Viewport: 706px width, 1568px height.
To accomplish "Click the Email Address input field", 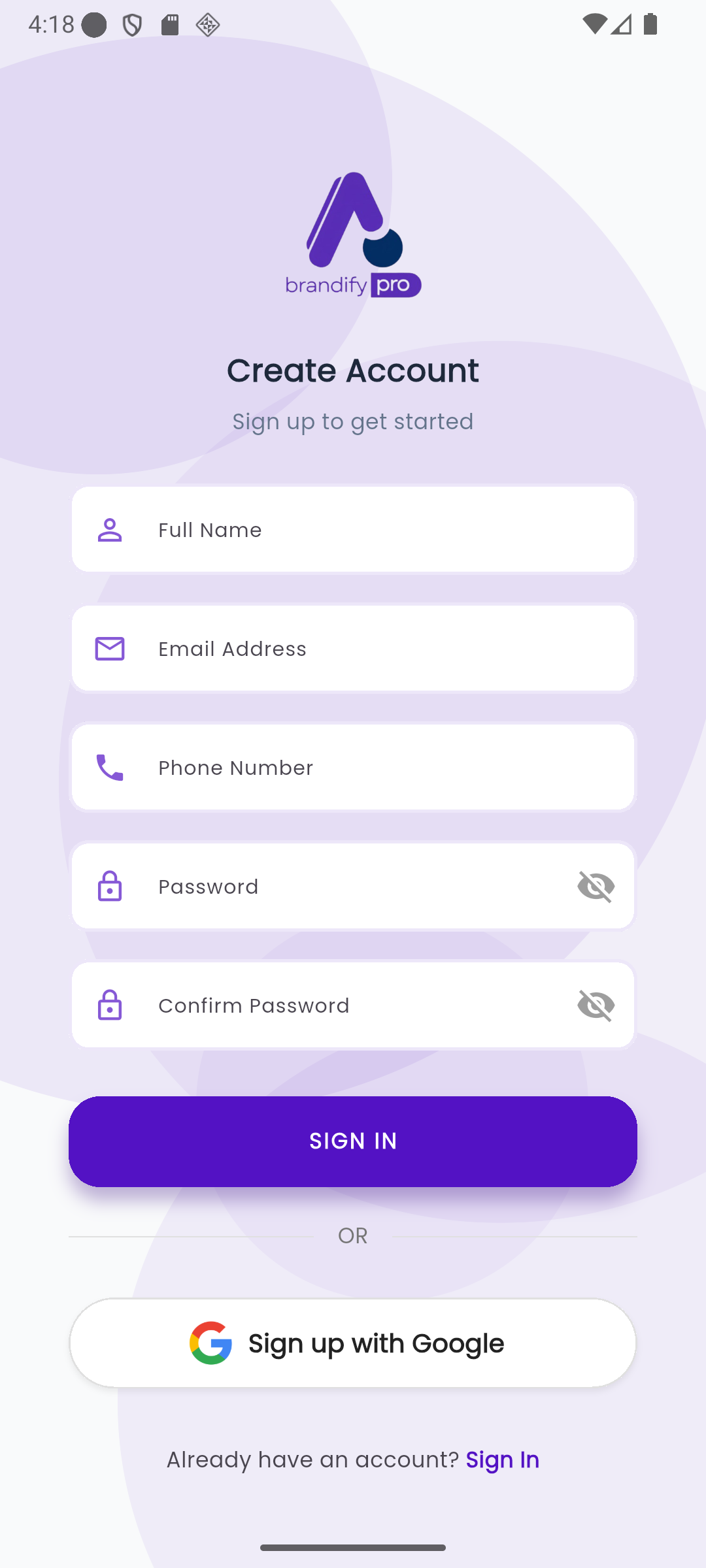I will [x=353, y=648].
